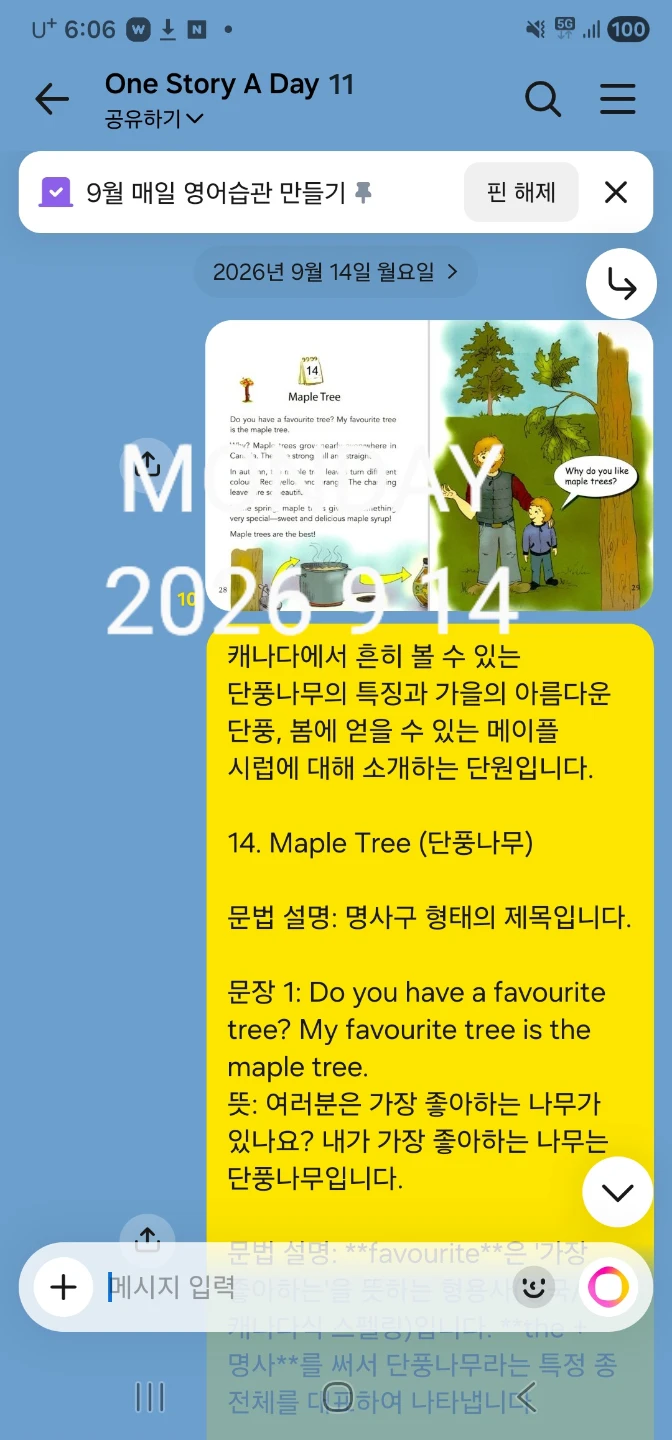Open the hamburger menu
672x1440 pixels.
pyautogui.click(x=618, y=99)
